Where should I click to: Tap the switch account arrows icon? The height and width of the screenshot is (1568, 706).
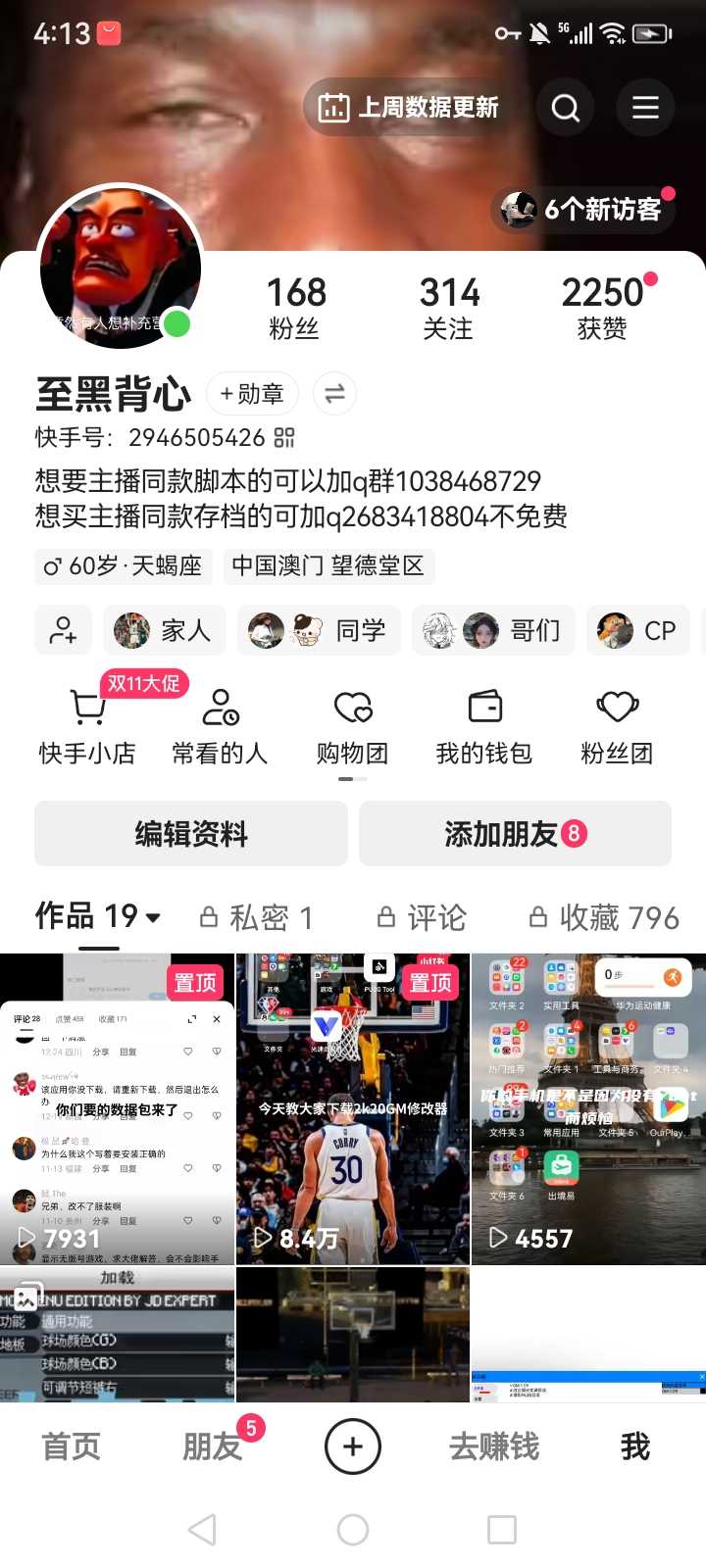pyautogui.click(x=334, y=394)
